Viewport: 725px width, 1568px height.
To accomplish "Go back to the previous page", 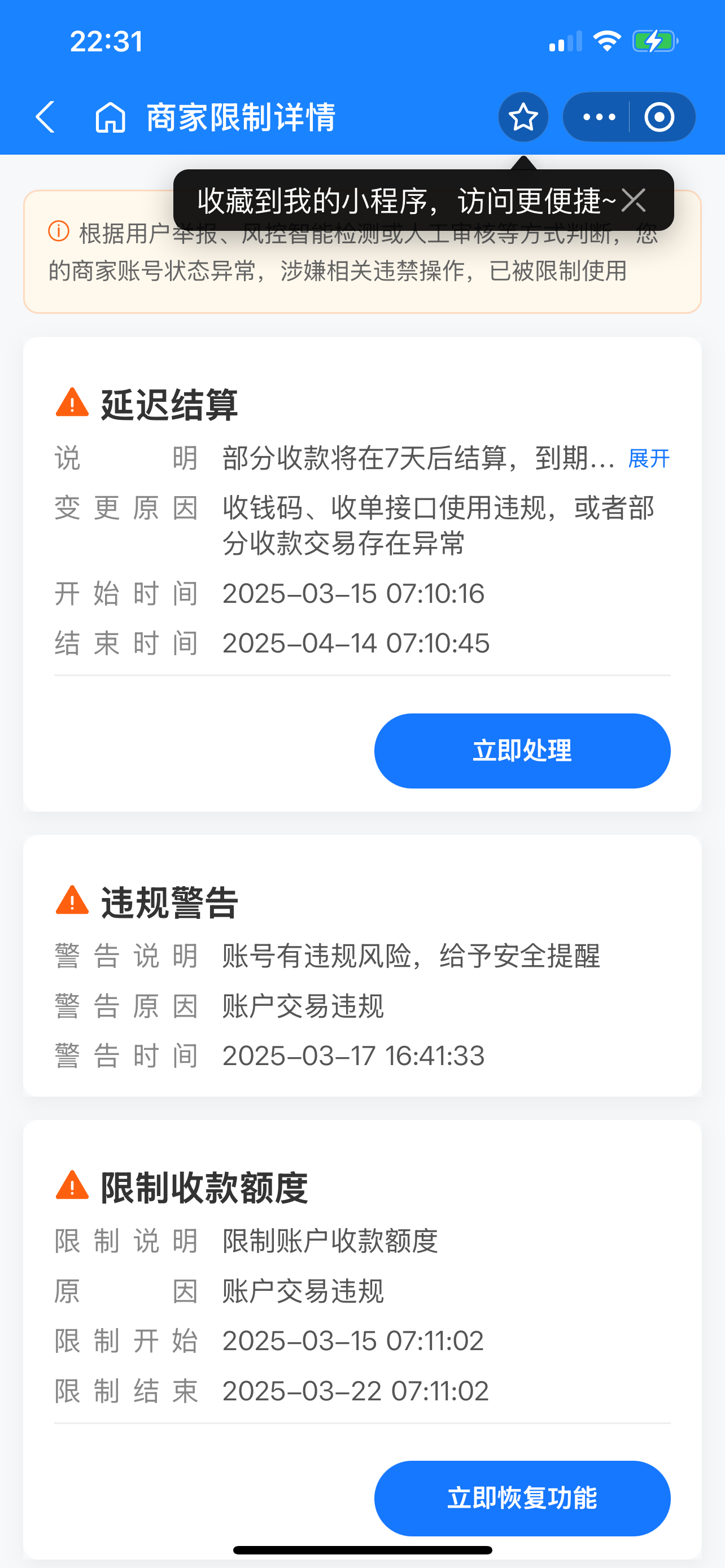I will pyautogui.click(x=46, y=117).
